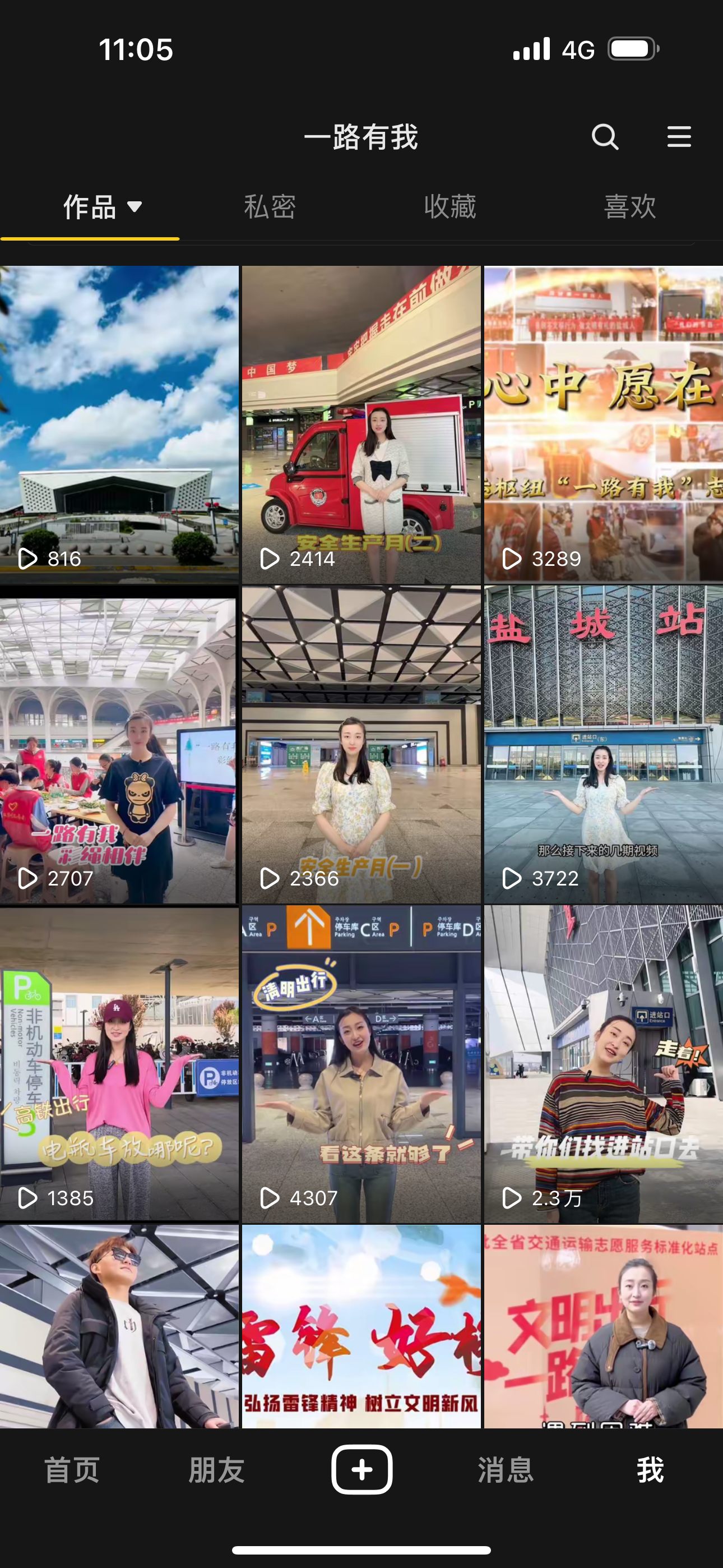Open the station video with 816 plays
This screenshot has height=1568, width=723.
pos(119,425)
